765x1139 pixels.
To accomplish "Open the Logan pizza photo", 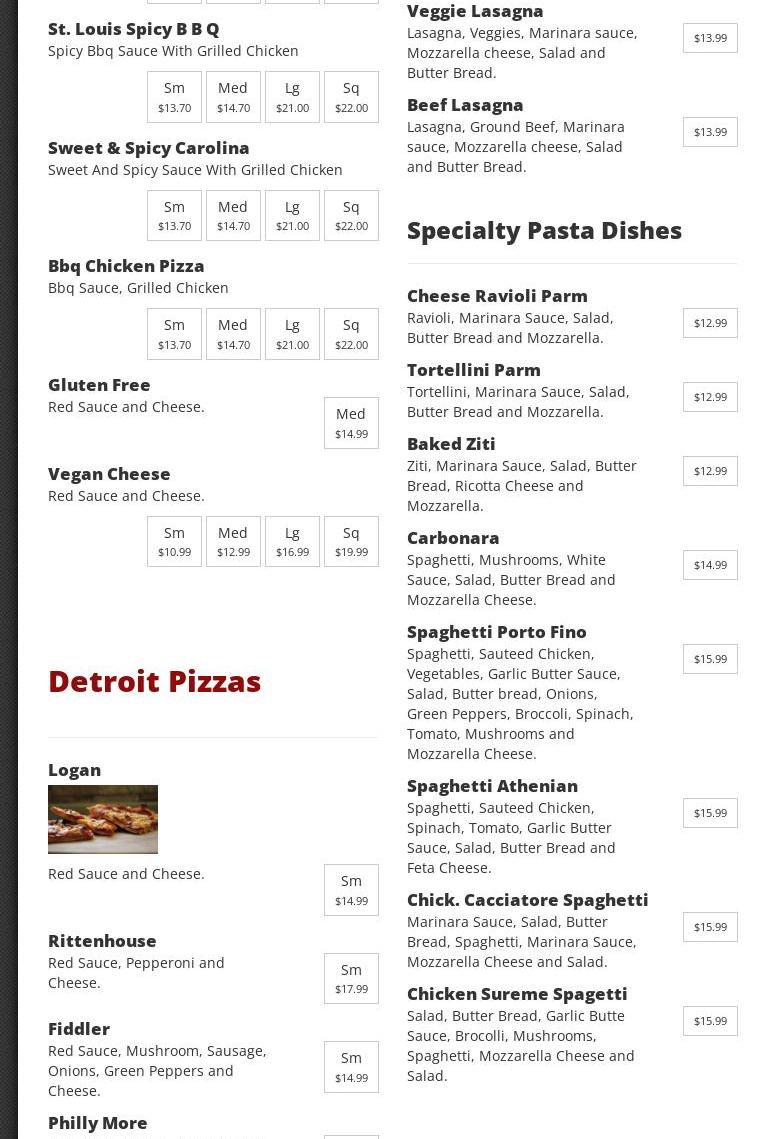I will click(103, 819).
